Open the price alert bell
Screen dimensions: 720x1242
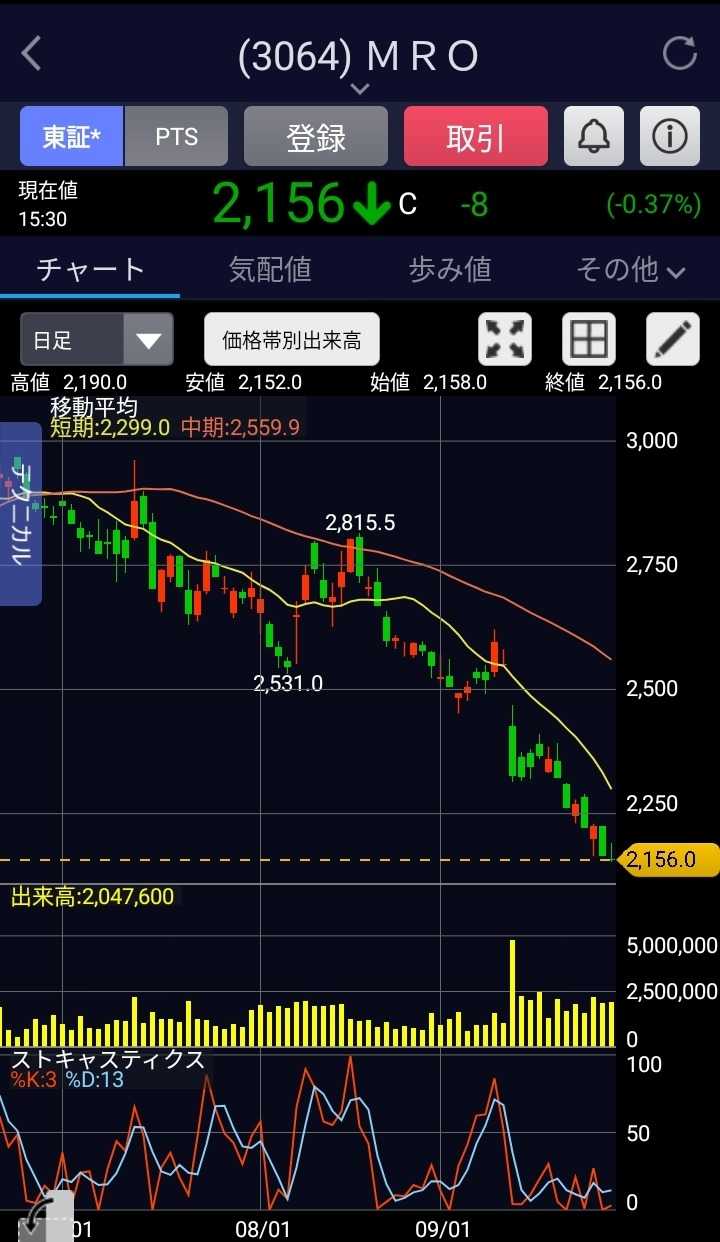594,137
